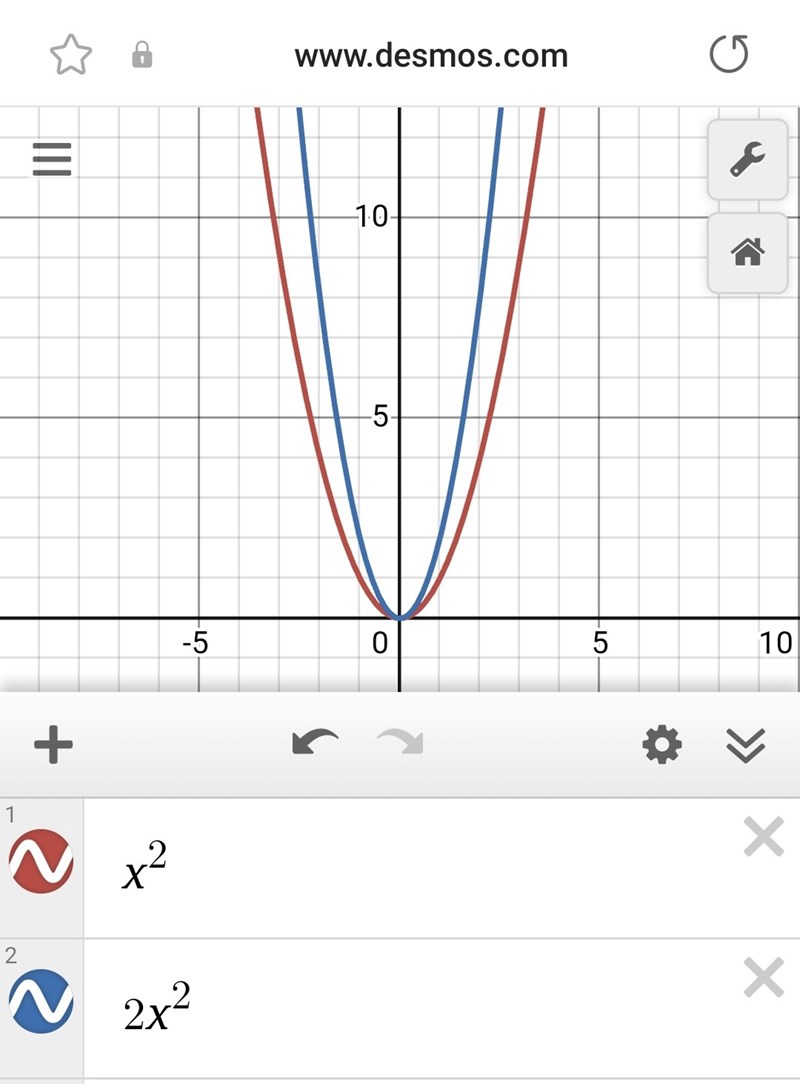Viewport: 800px width, 1084px height.
Task: Collapse the expression list panel
Action: coord(745,745)
